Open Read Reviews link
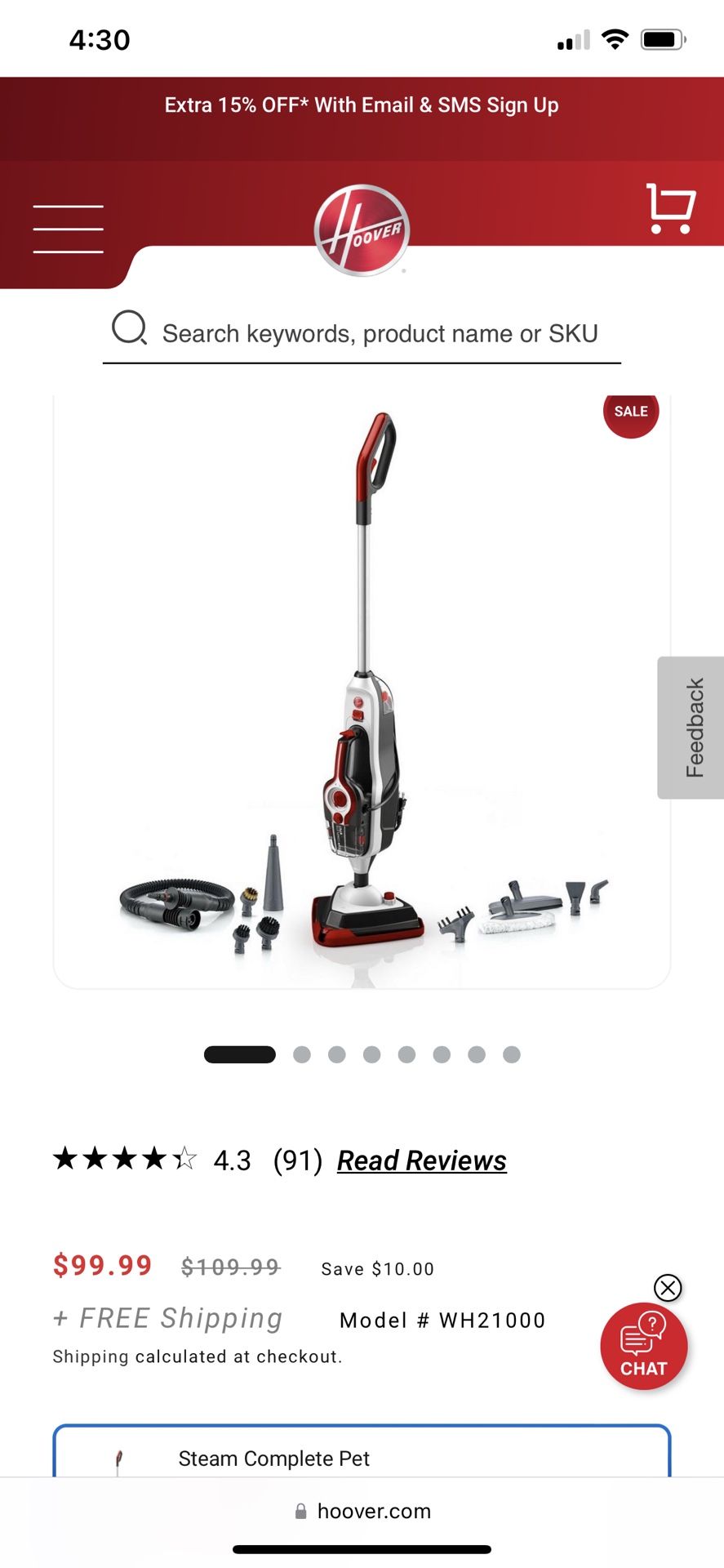 (x=421, y=1160)
